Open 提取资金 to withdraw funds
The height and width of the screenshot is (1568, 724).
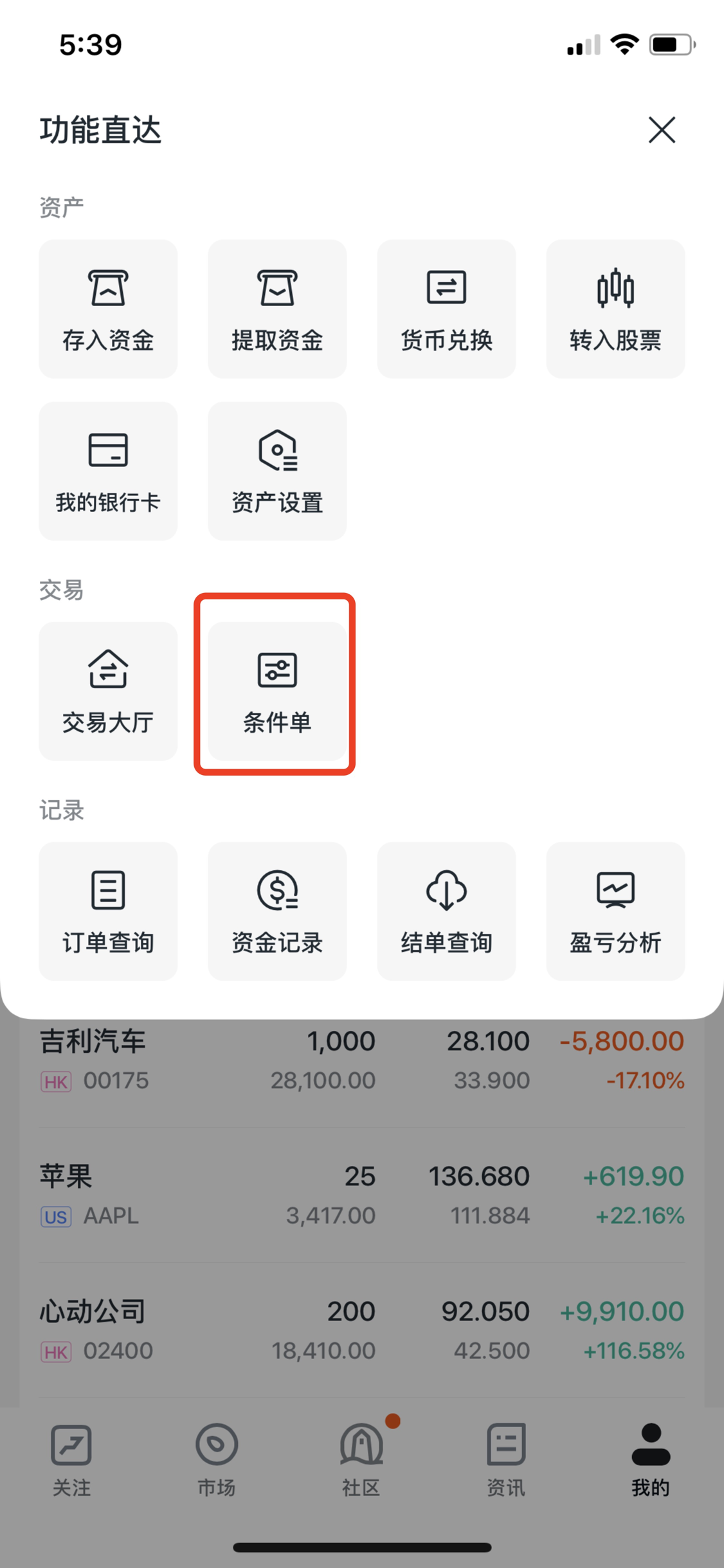277,309
